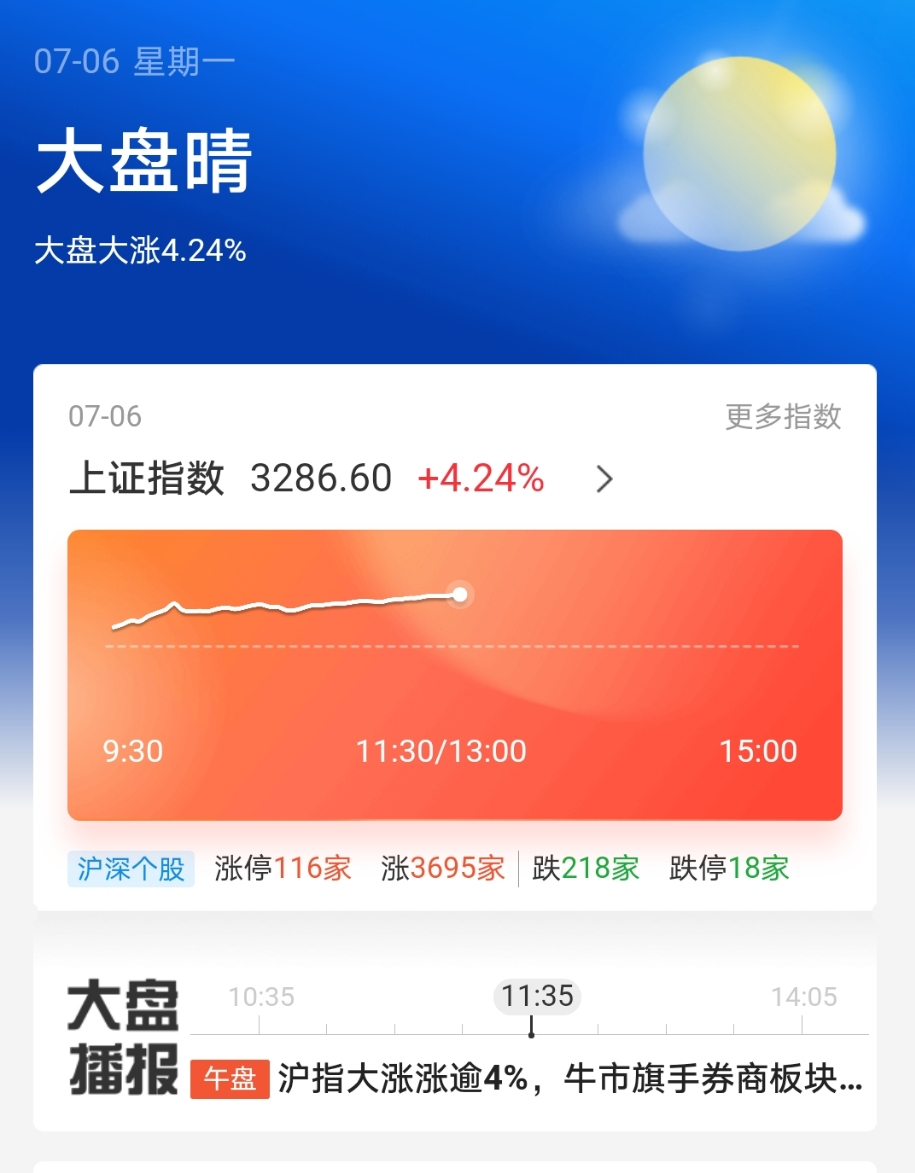Screen dimensions: 915x1173
Task: Select the 11:35 timeline marker
Action: pyautogui.click(x=537, y=997)
